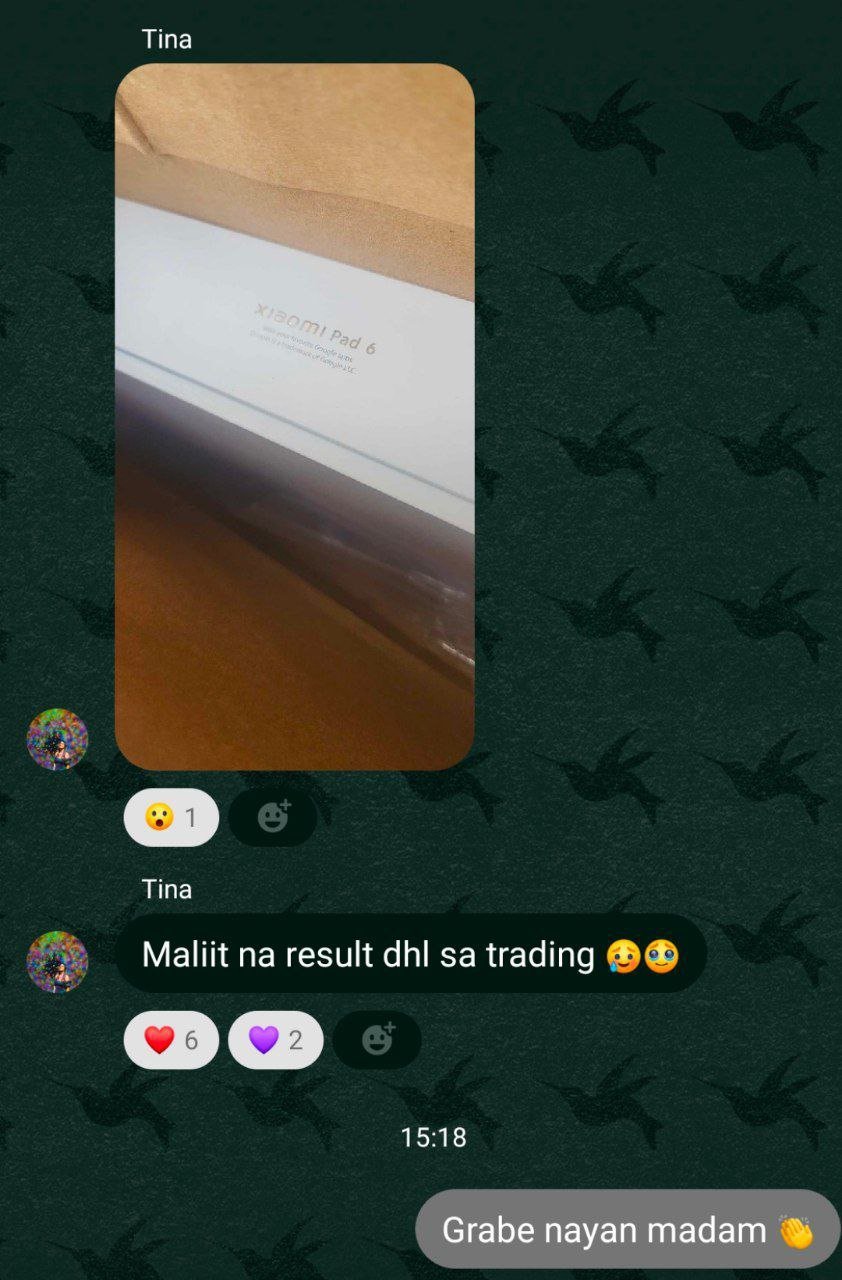Tap the red heart reaction chip
The width and height of the screenshot is (842, 1280).
point(171,1040)
